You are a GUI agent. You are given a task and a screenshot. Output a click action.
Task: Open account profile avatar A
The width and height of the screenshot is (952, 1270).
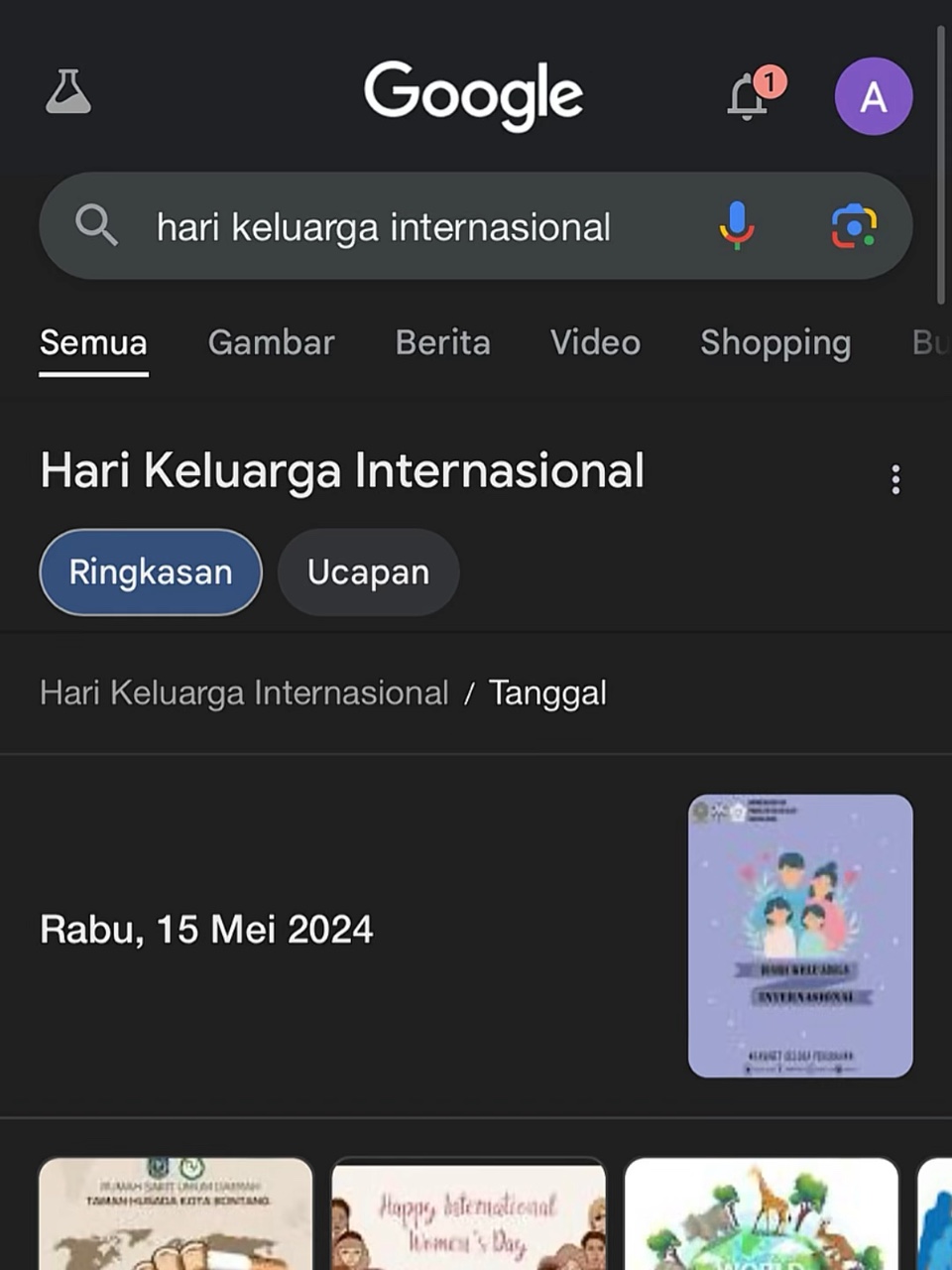(873, 96)
